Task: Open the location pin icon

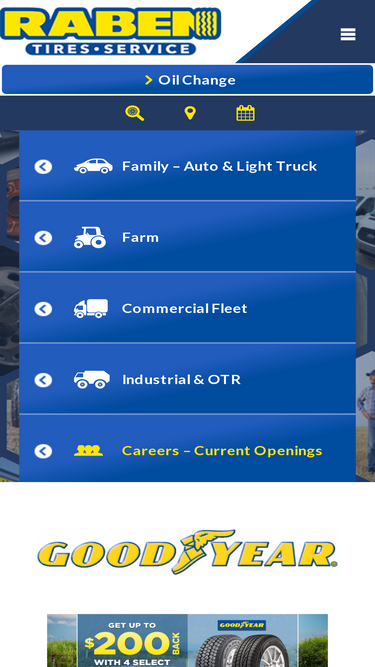Action: 190,113
